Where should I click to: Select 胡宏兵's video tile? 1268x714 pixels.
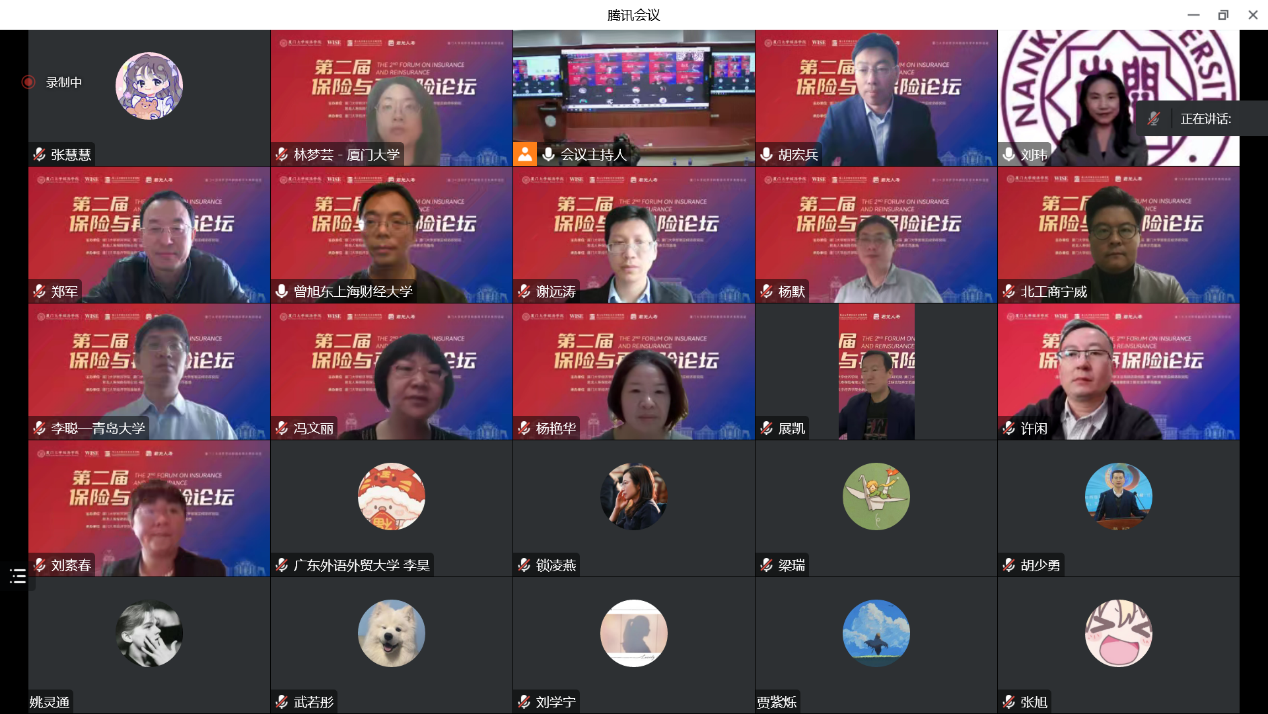(876, 97)
